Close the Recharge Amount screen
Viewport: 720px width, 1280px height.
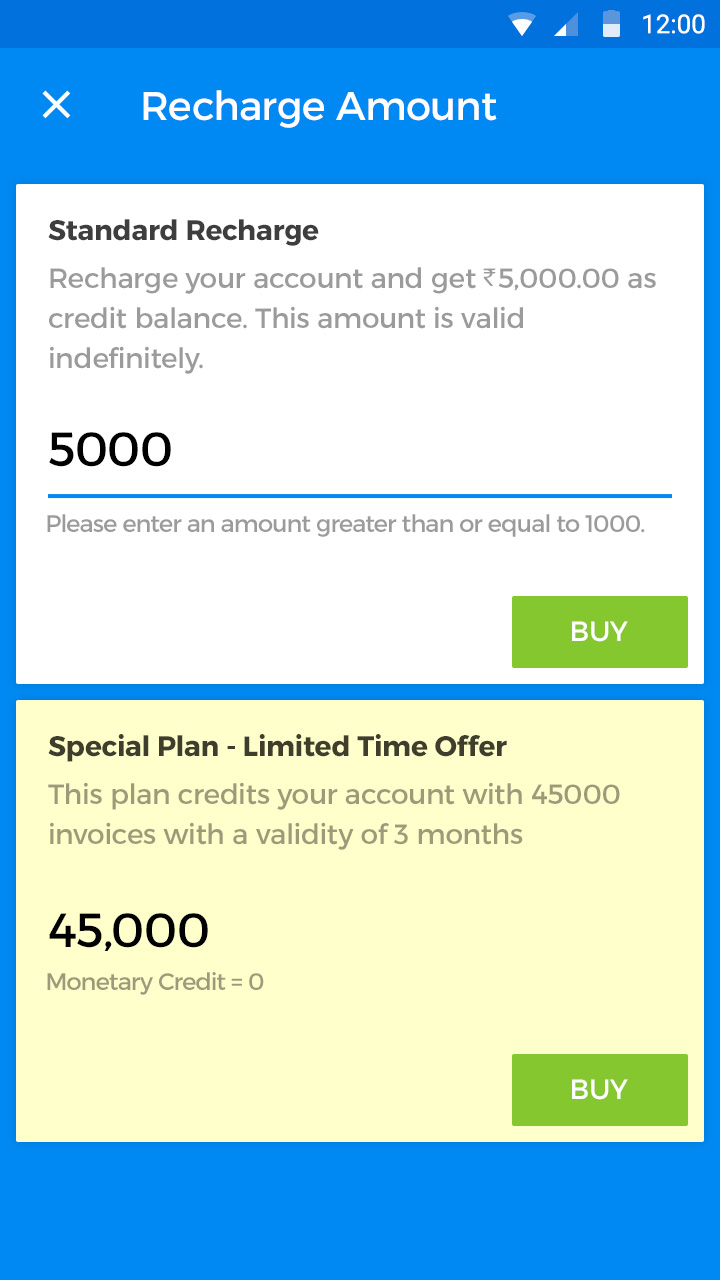click(56, 105)
